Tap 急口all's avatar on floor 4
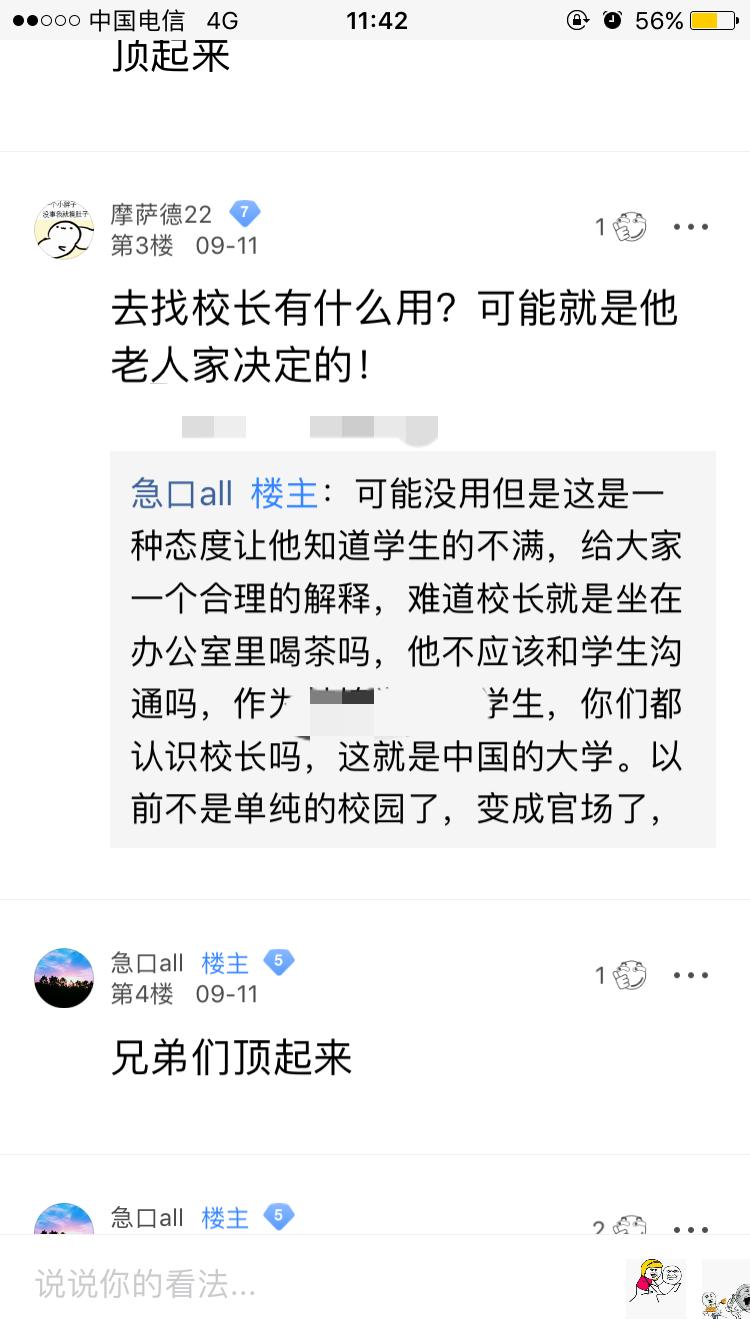 (64, 978)
